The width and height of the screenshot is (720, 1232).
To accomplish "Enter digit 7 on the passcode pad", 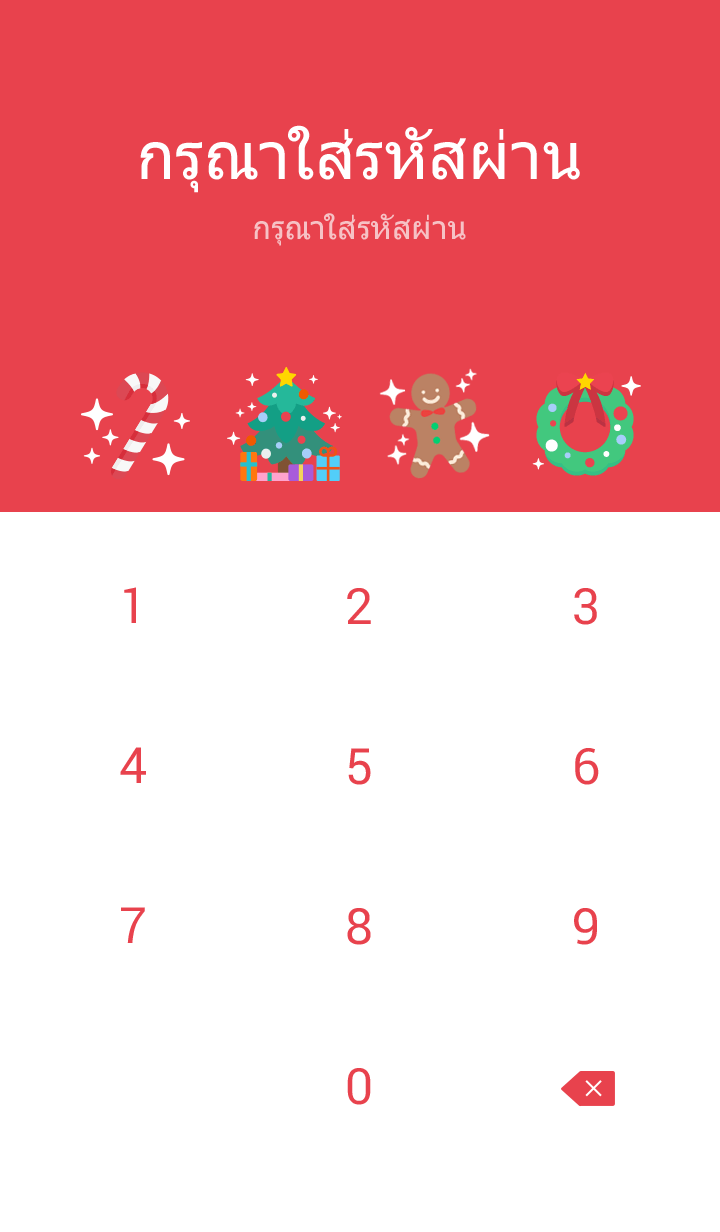I will click(x=132, y=927).
